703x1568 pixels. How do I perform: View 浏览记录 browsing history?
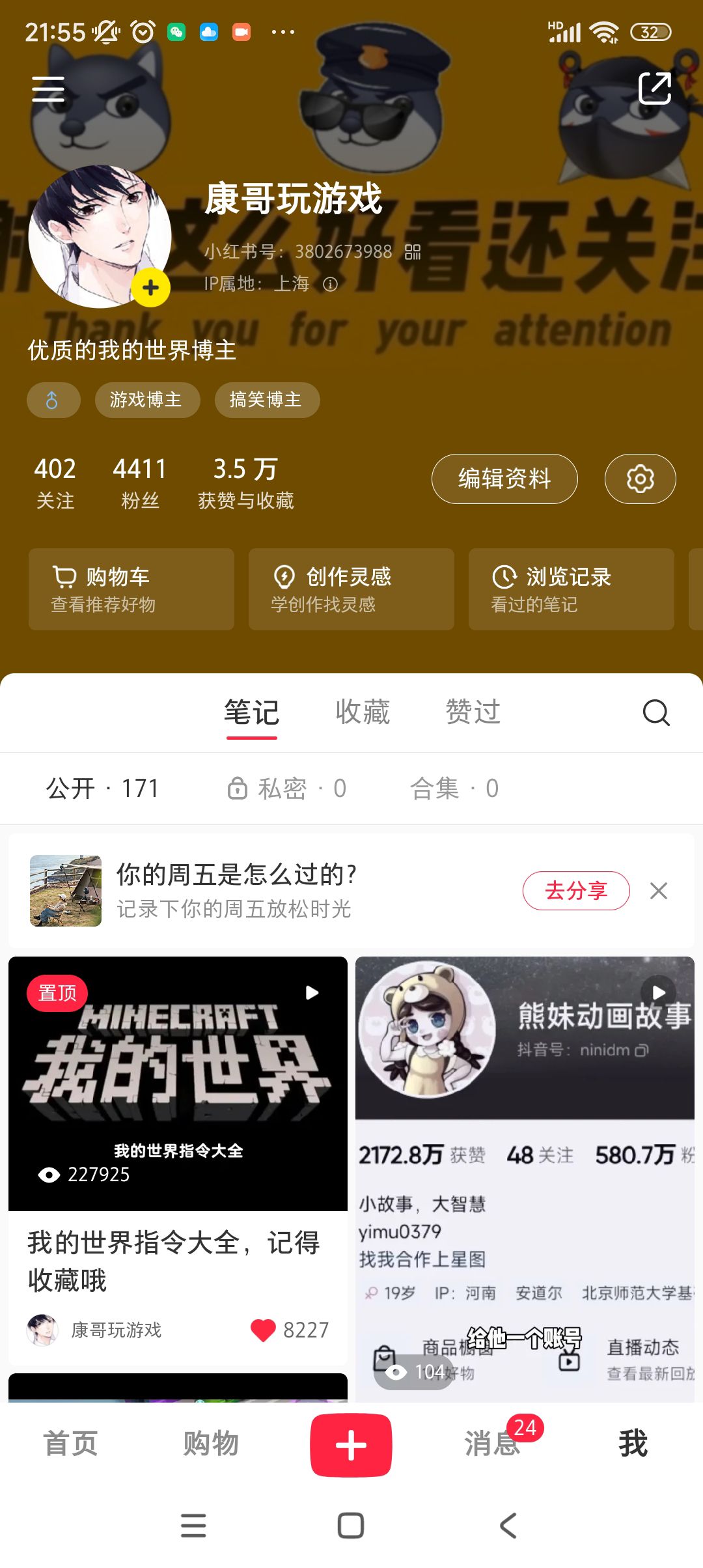pyautogui.click(x=571, y=589)
